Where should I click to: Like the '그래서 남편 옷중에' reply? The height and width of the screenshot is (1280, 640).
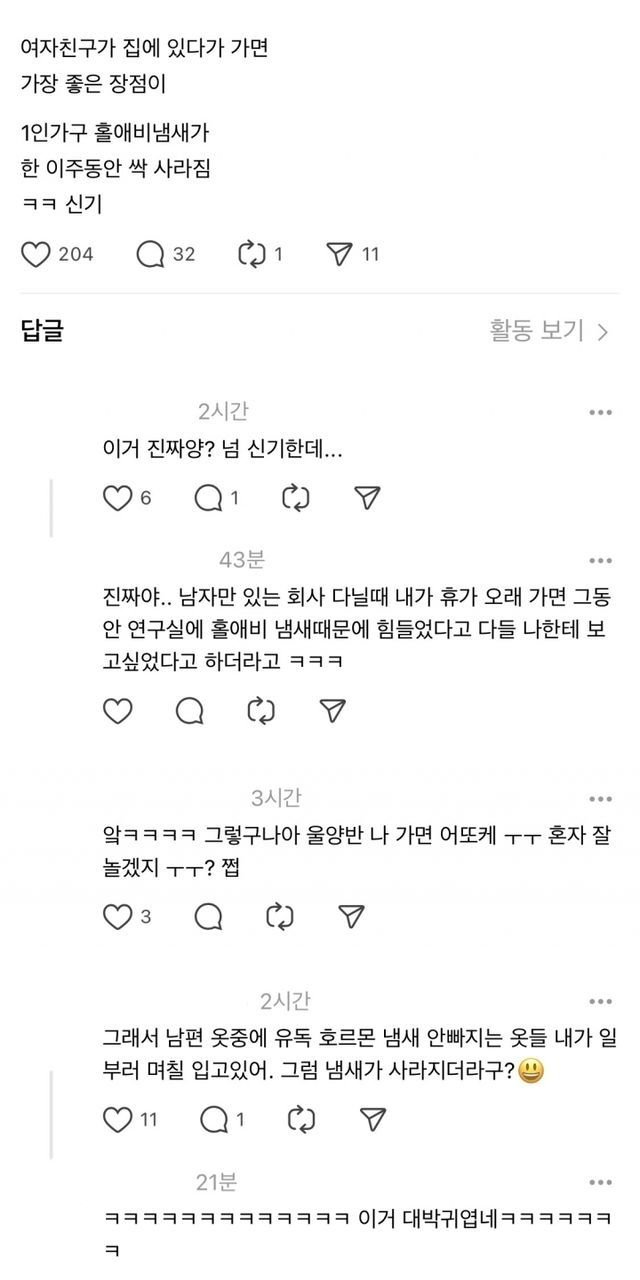point(118,1119)
